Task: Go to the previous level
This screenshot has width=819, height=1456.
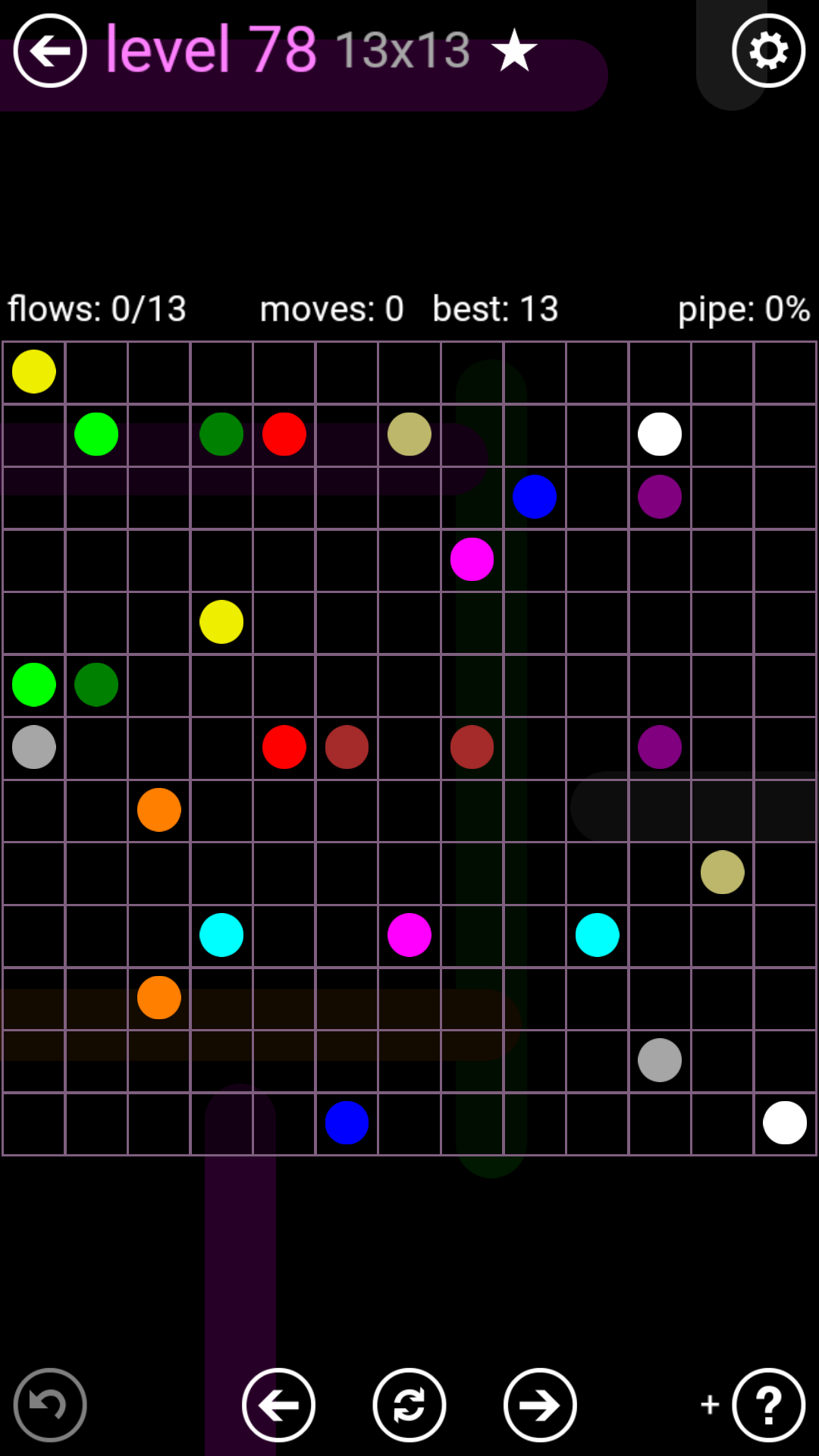Action: [x=278, y=1405]
